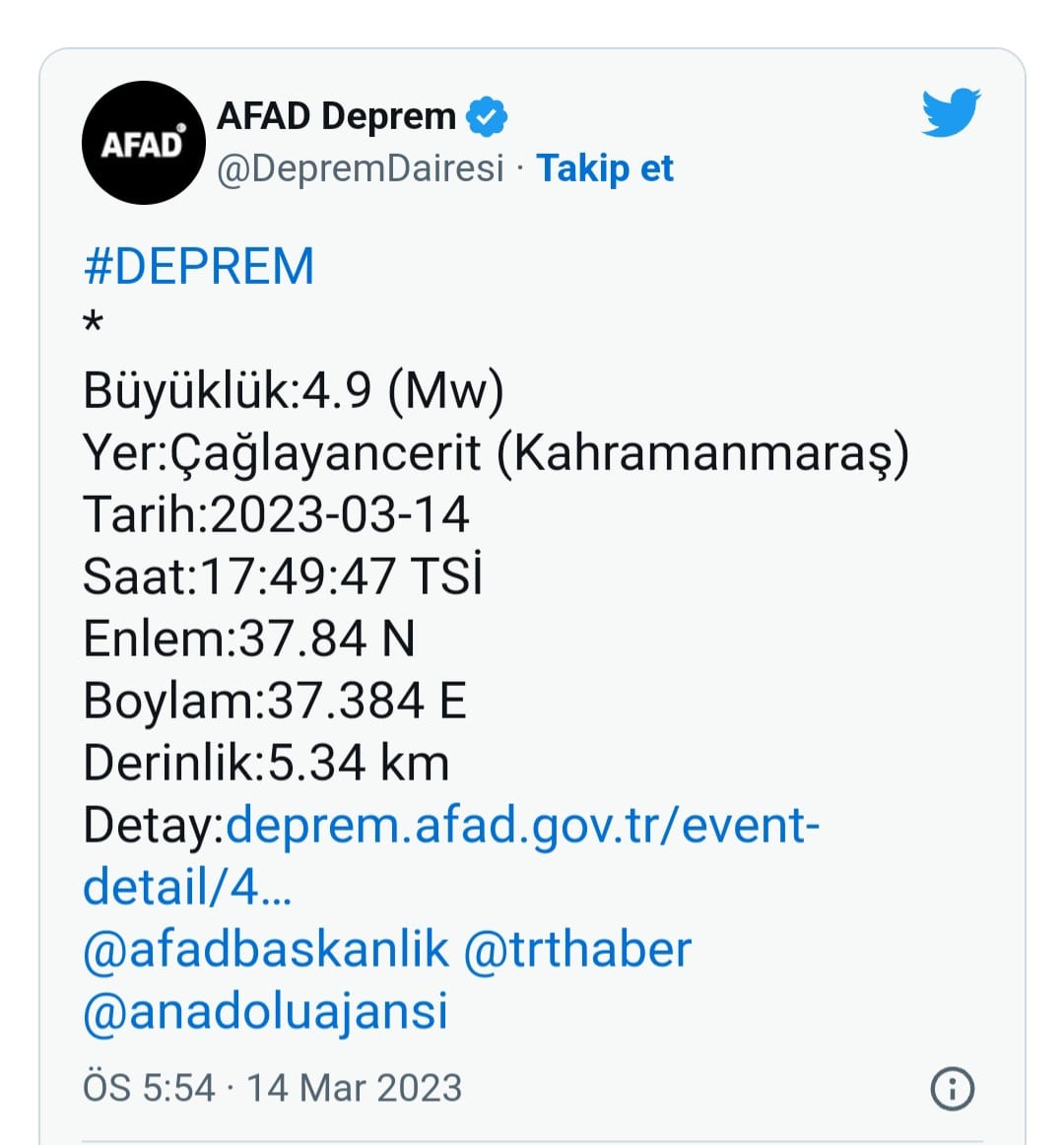Visit the @afadbaskanlik mention

pyautogui.click(x=265, y=950)
